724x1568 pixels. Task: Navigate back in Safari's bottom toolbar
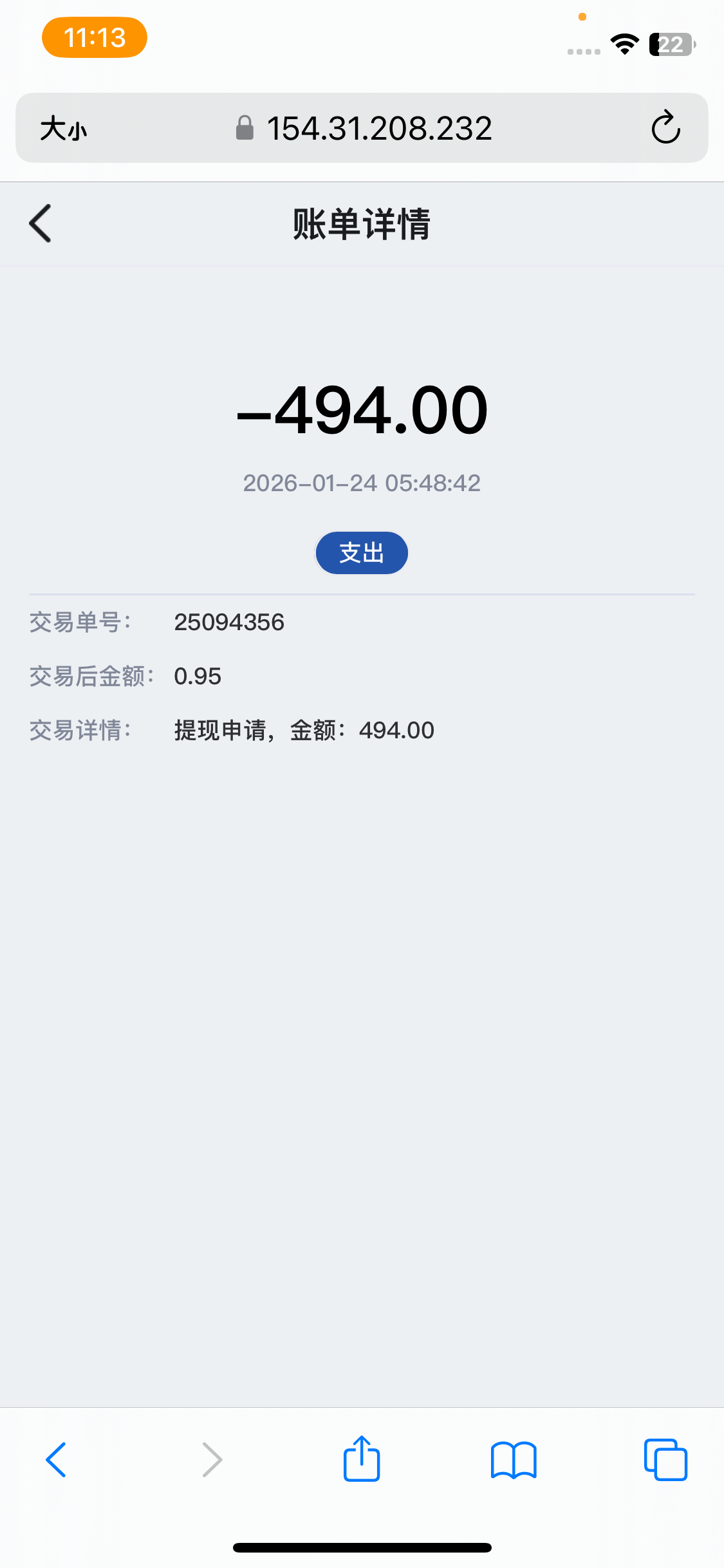coord(56,1459)
